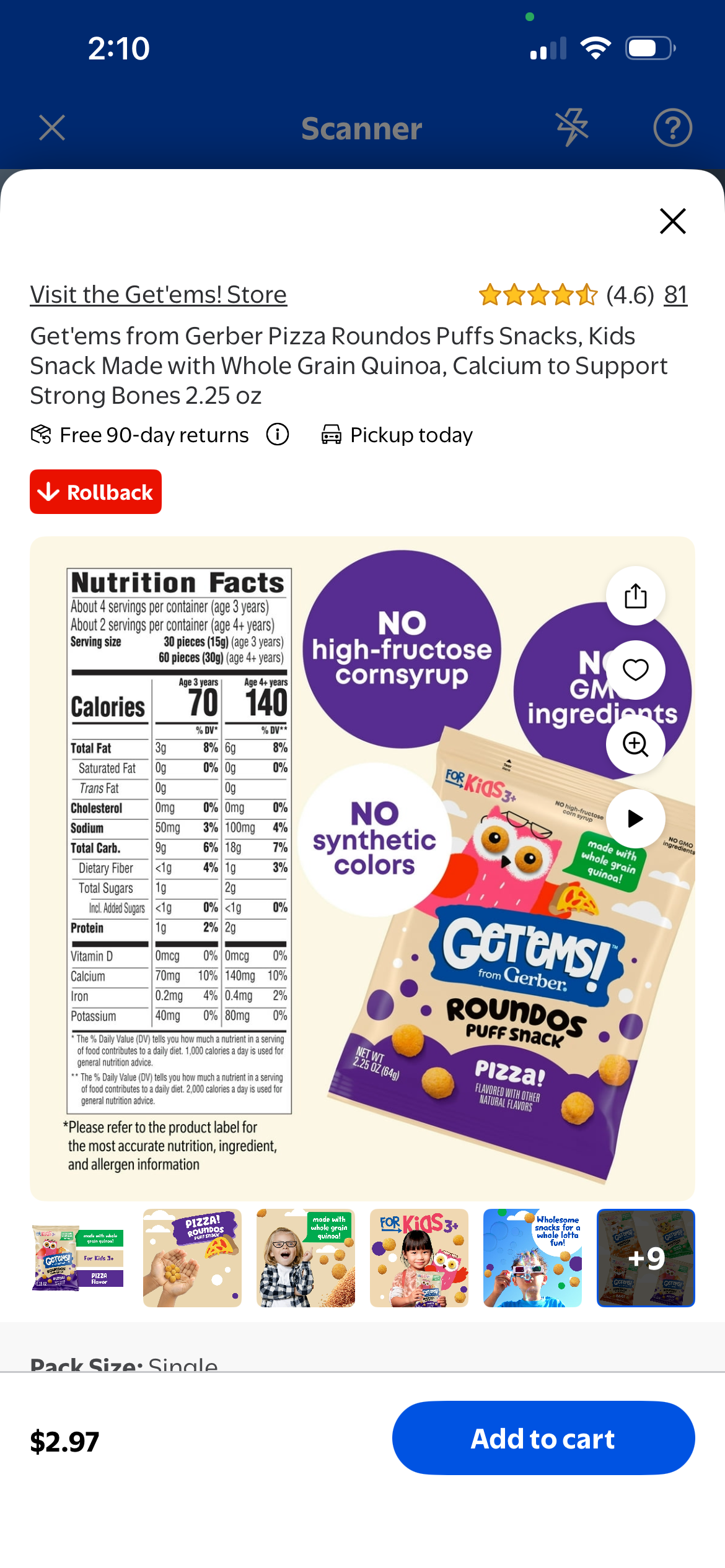This screenshot has width=725, height=1568.
Task: Show info about free 90-day returns
Action: click(x=278, y=435)
